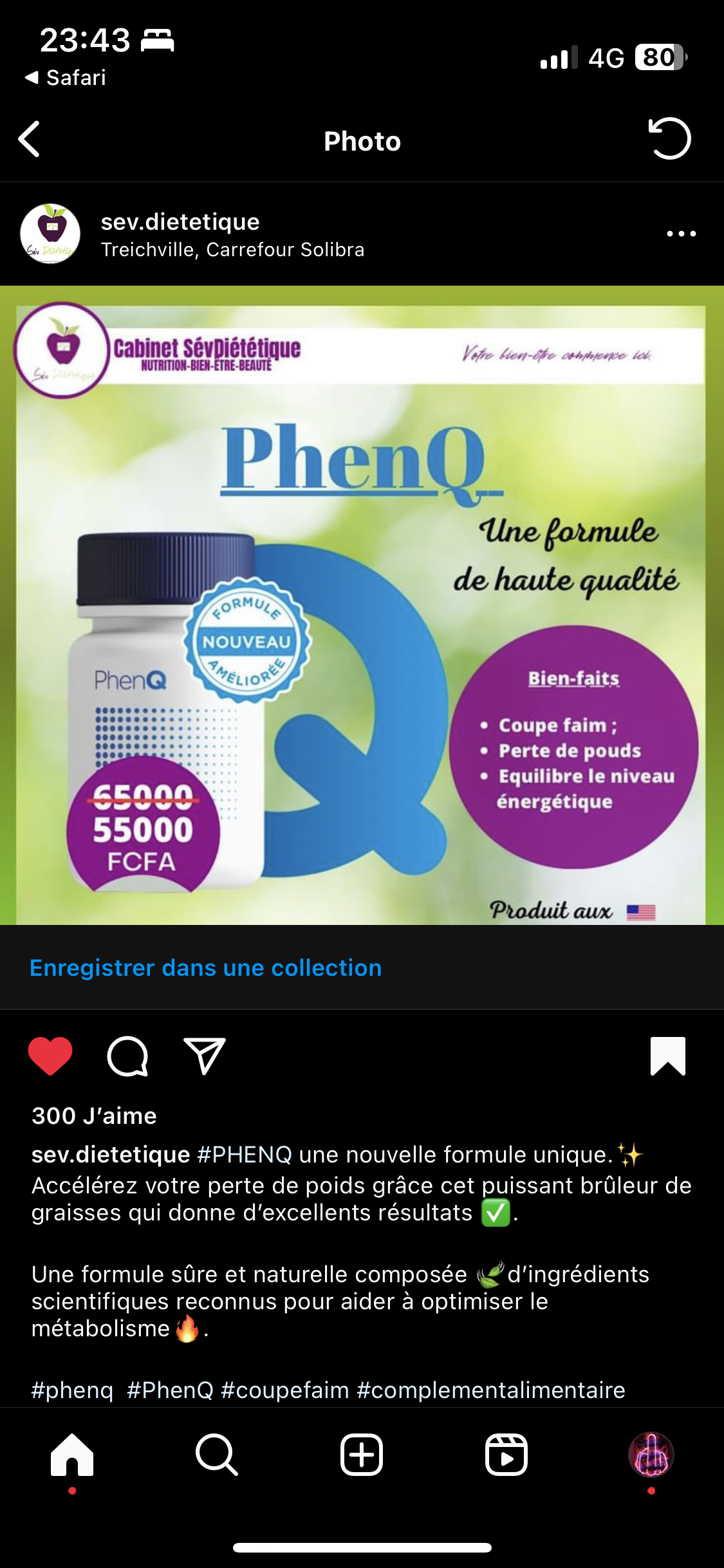Open the #complementalimentaire hashtag
The height and width of the screenshot is (1568, 724).
pos(490,1390)
